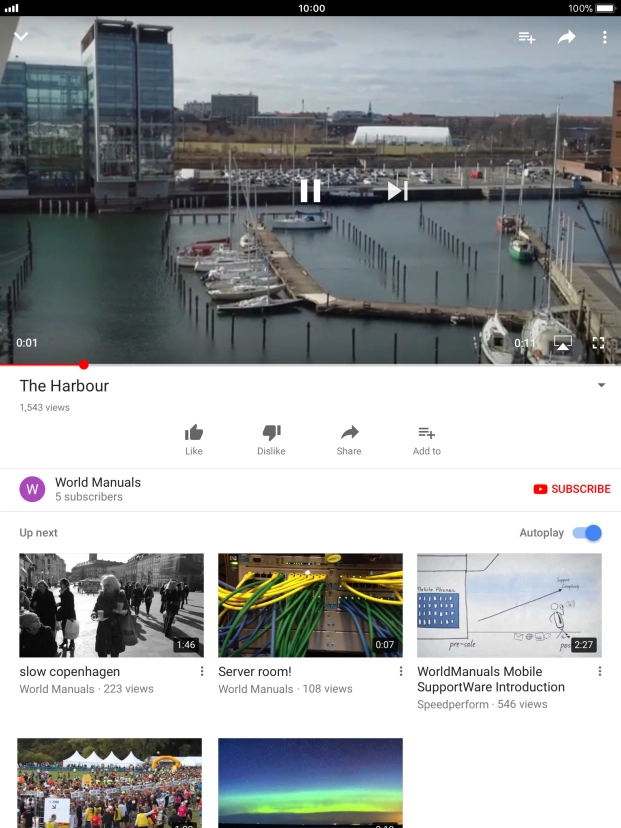Viewport: 621px width, 828px height.
Task: Open AirPlay casting options
Action: [563, 343]
